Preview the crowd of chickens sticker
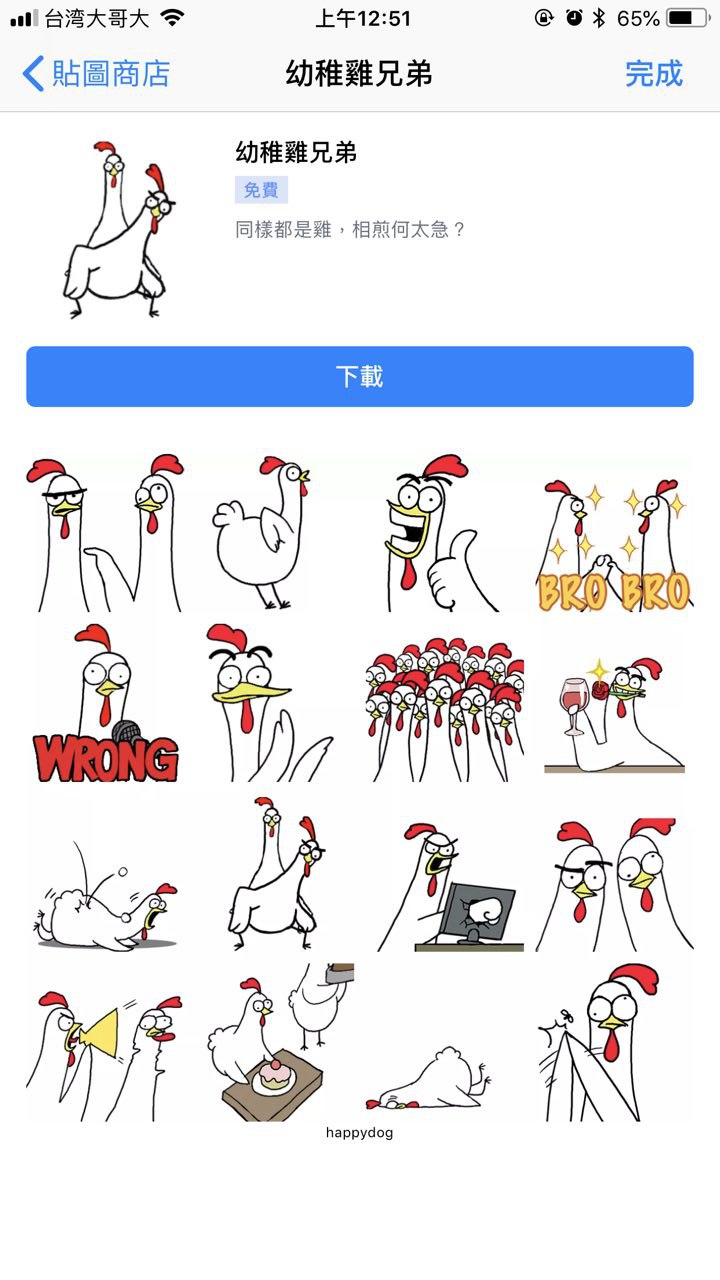The height and width of the screenshot is (1280, 720). pyautogui.click(x=443, y=705)
